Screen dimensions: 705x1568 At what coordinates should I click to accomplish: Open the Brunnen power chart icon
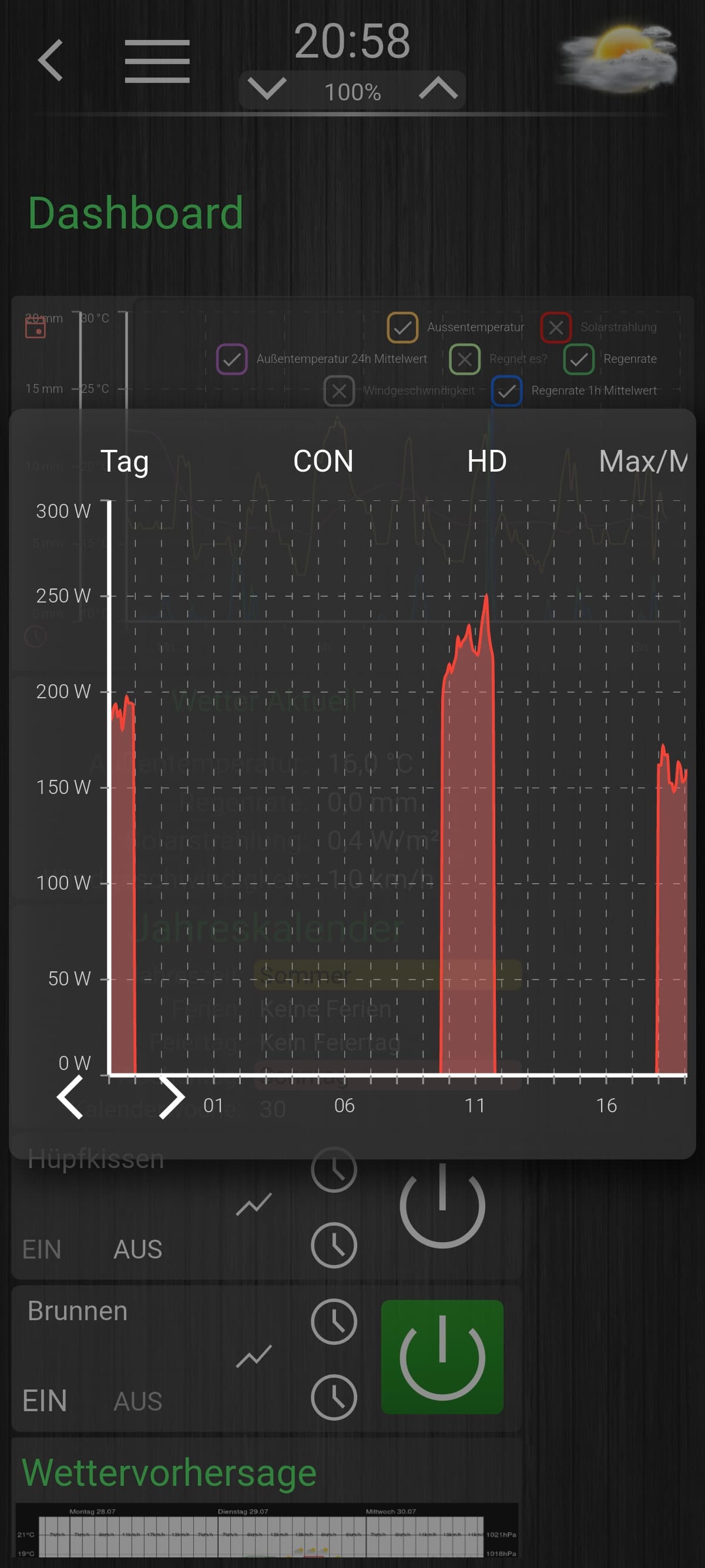[254, 1355]
